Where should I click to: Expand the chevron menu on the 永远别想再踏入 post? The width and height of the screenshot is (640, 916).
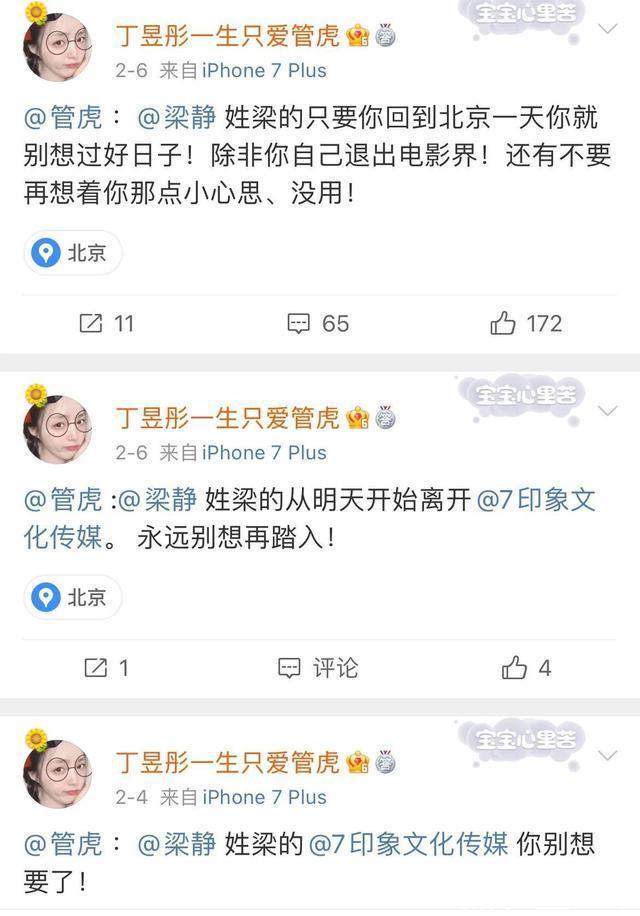(x=608, y=411)
